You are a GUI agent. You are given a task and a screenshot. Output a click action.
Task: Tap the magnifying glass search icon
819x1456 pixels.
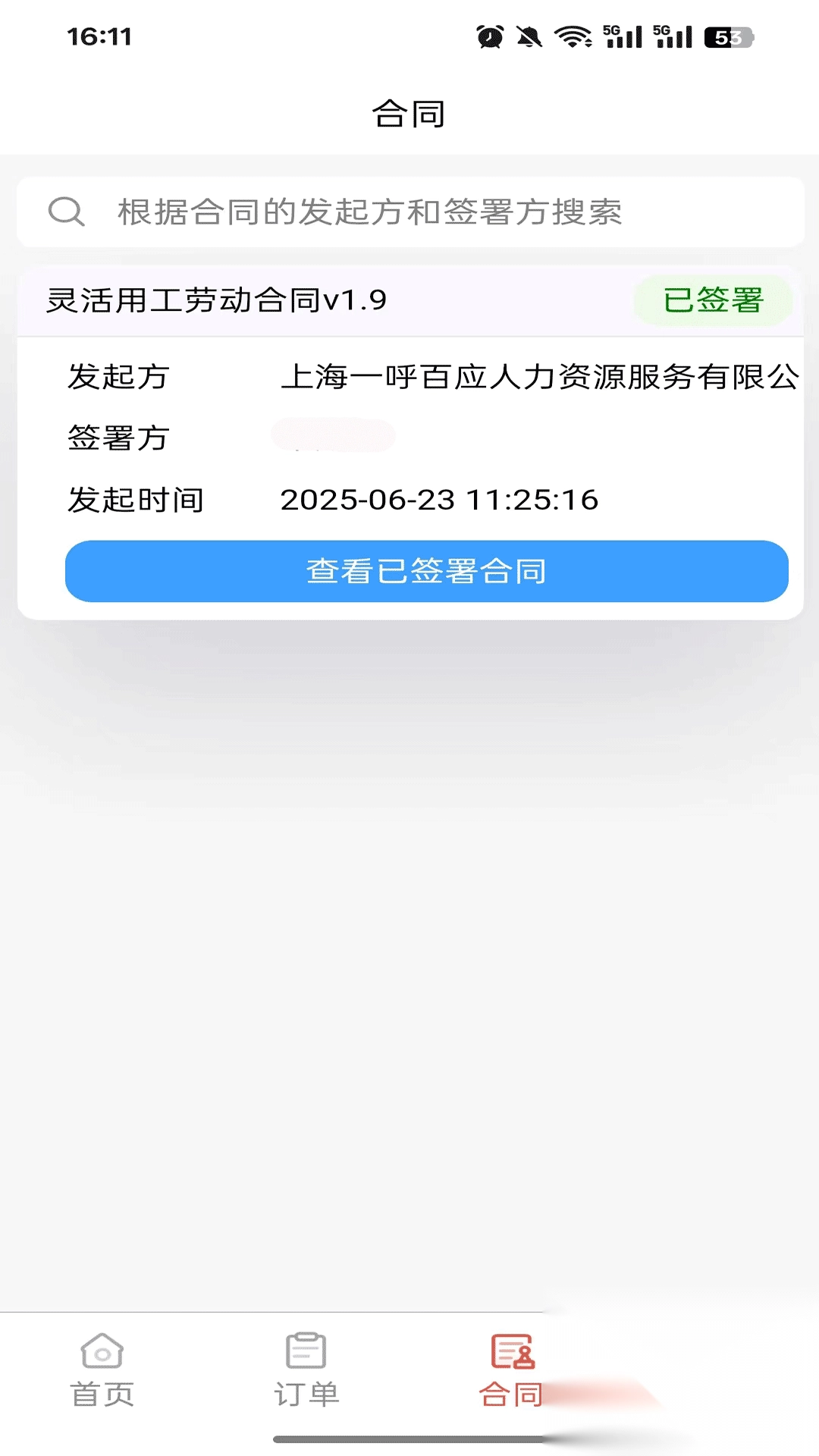[67, 212]
